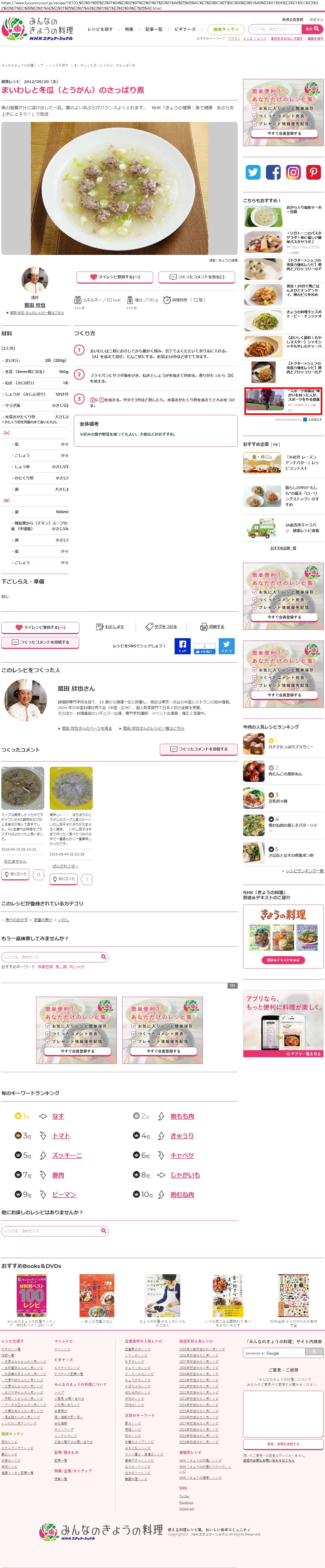
Task: Register recipe with top マイレシピ登録する button
Action: [x=114, y=277]
